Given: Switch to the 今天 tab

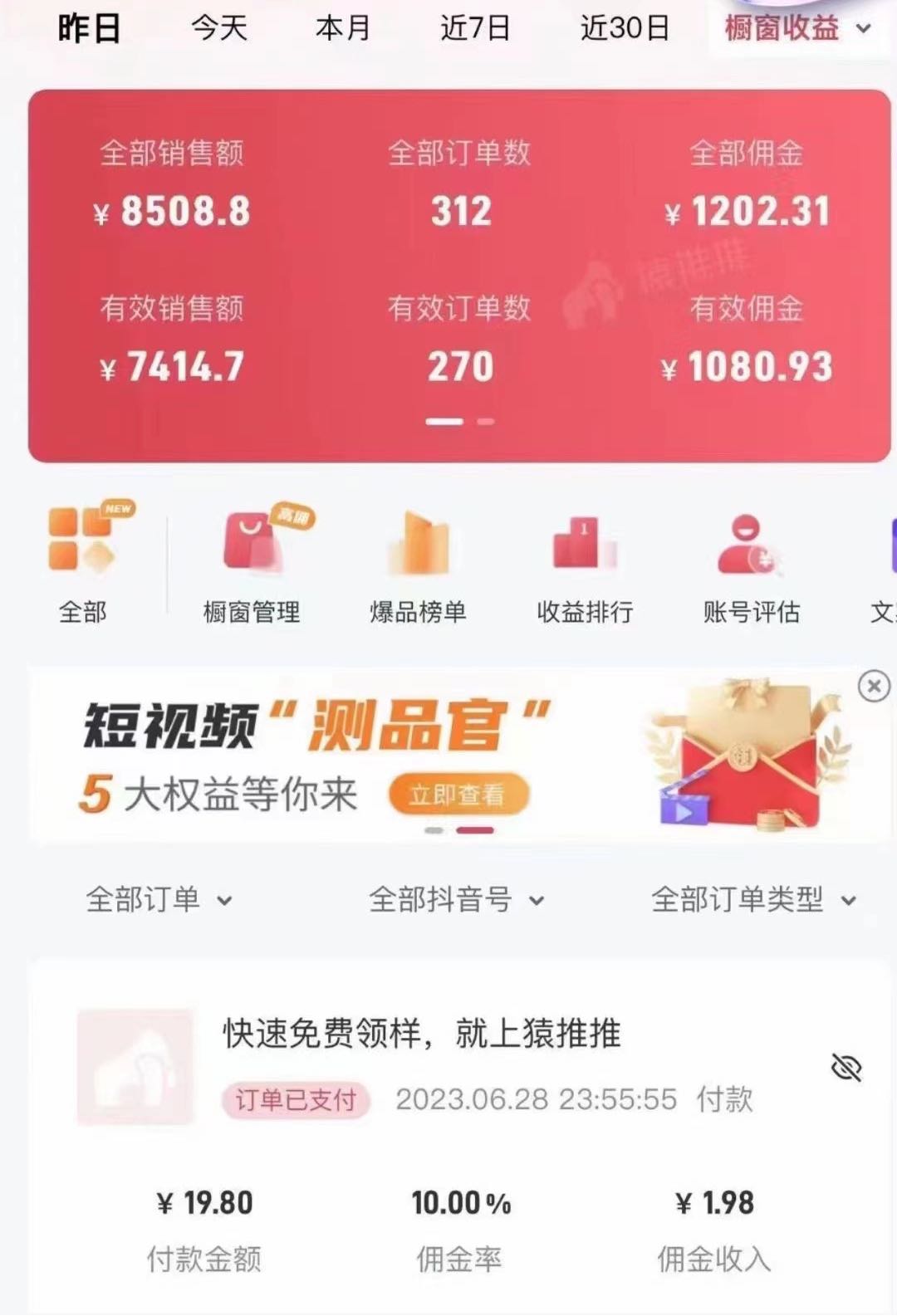Looking at the screenshot, I should (219, 29).
